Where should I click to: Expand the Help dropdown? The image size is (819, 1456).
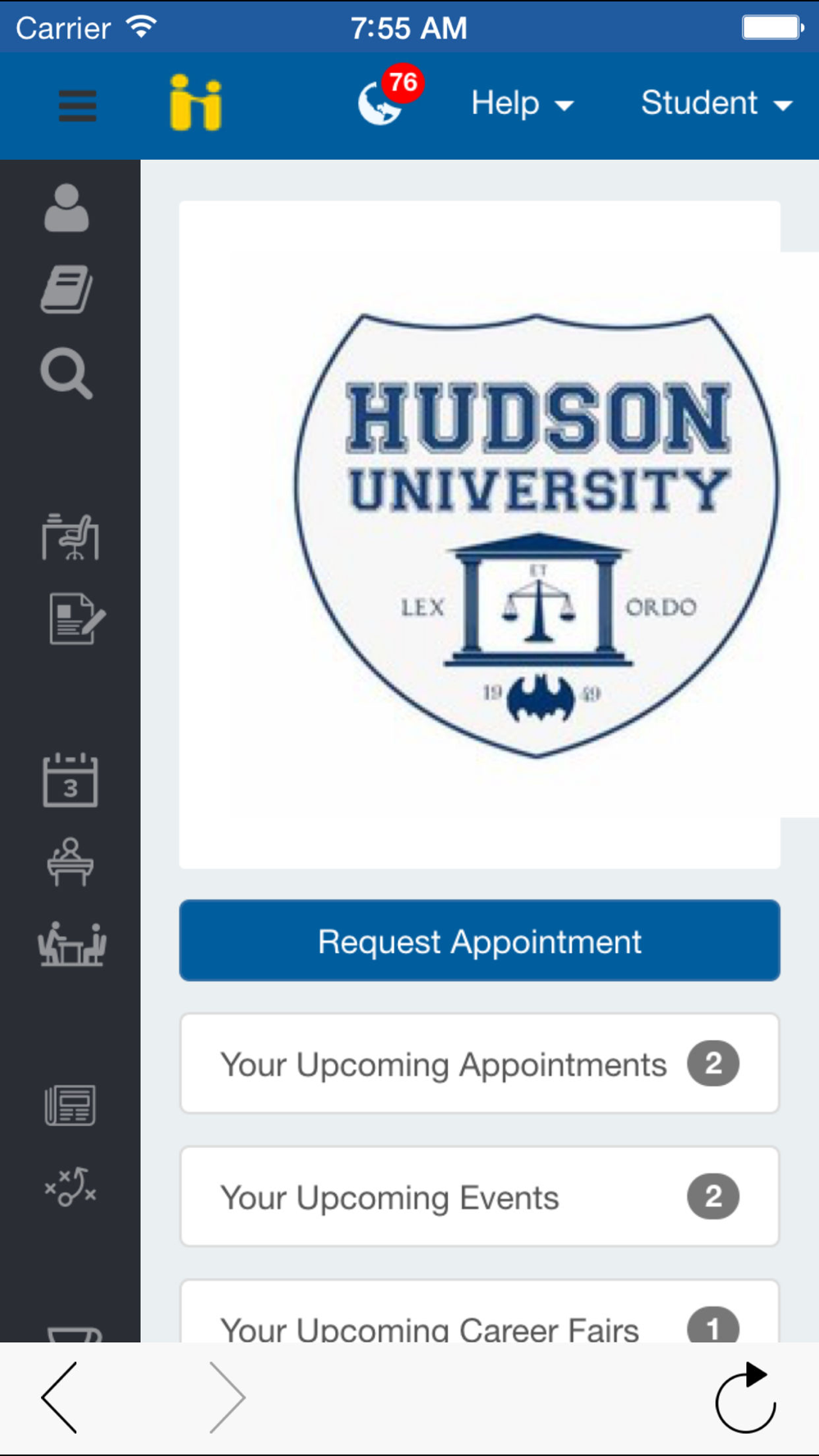click(x=522, y=104)
